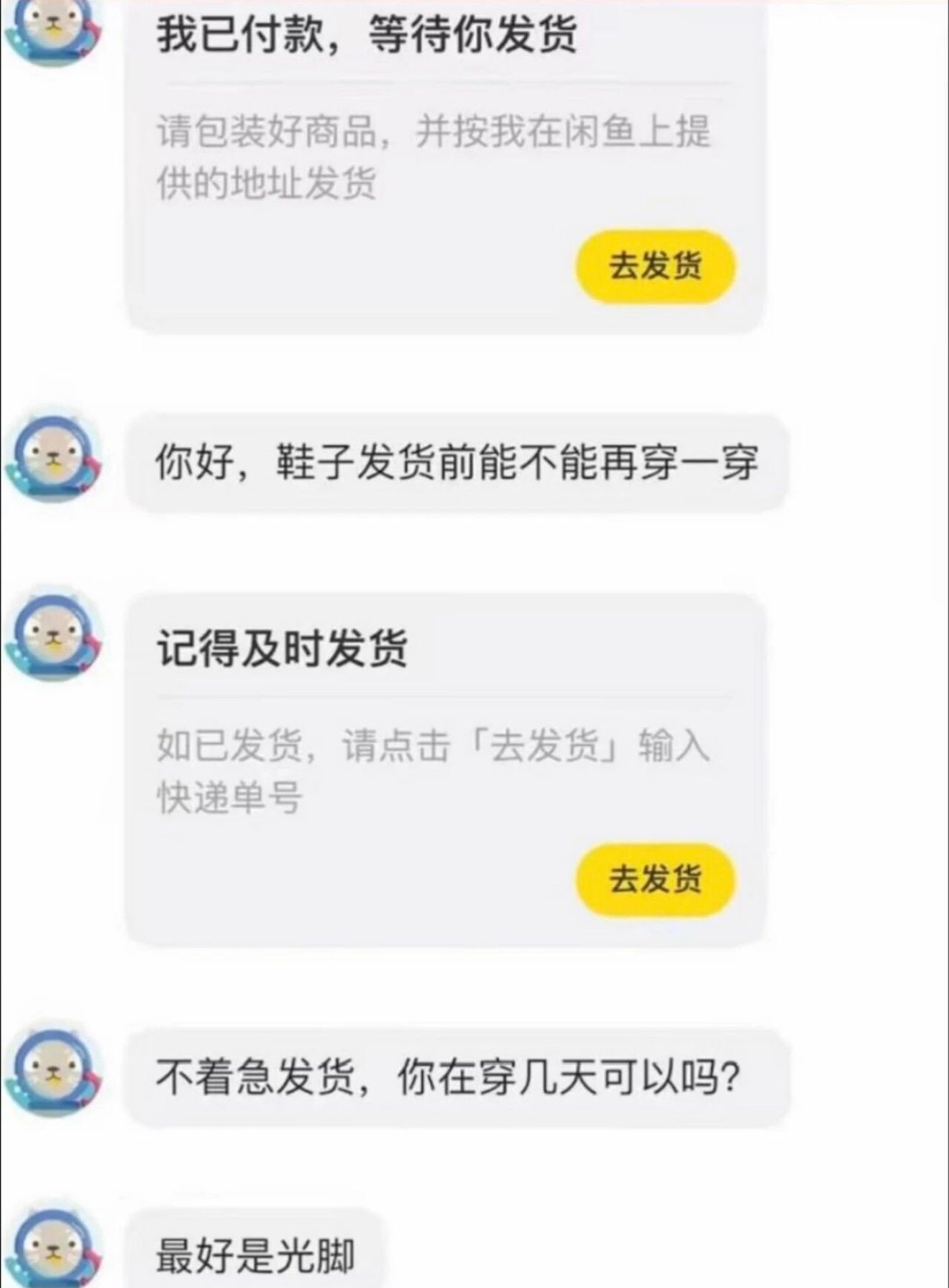Tap 去发货 in the 我已付款 card

coord(655,267)
